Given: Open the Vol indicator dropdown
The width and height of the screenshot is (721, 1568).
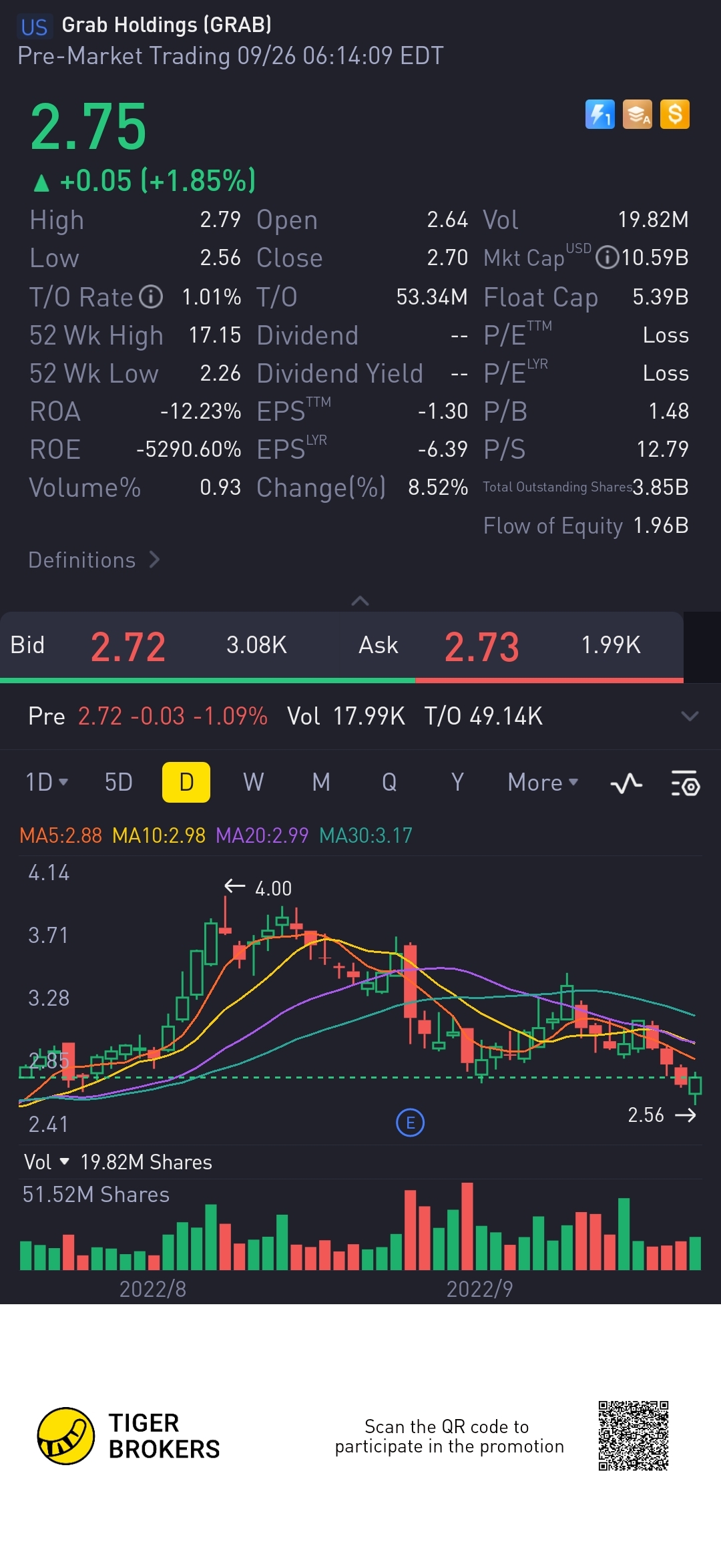Looking at the screenshot, I should pos(47,1162).
